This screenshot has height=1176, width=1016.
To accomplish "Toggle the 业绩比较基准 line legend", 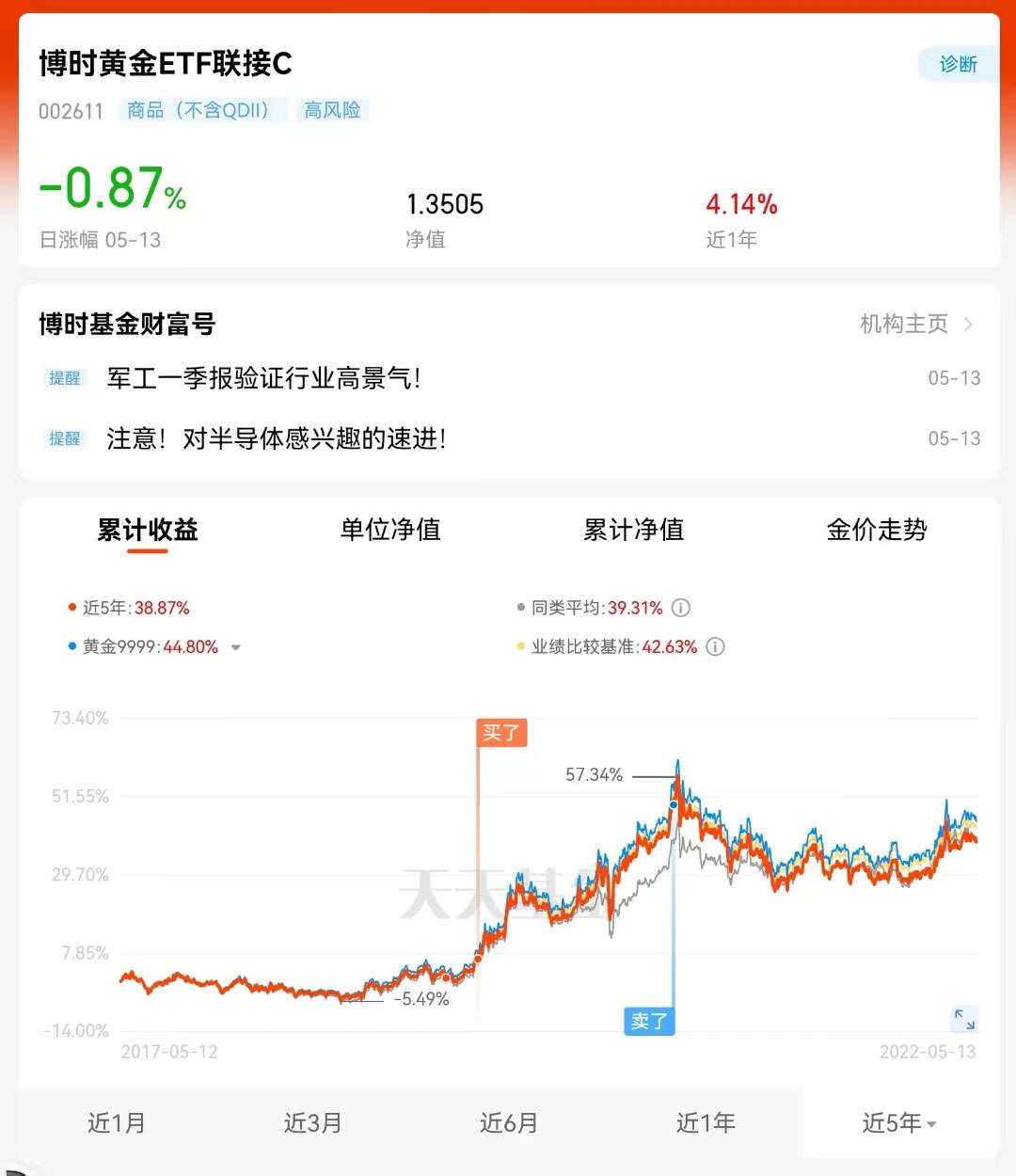I will [x=611, y=647].
